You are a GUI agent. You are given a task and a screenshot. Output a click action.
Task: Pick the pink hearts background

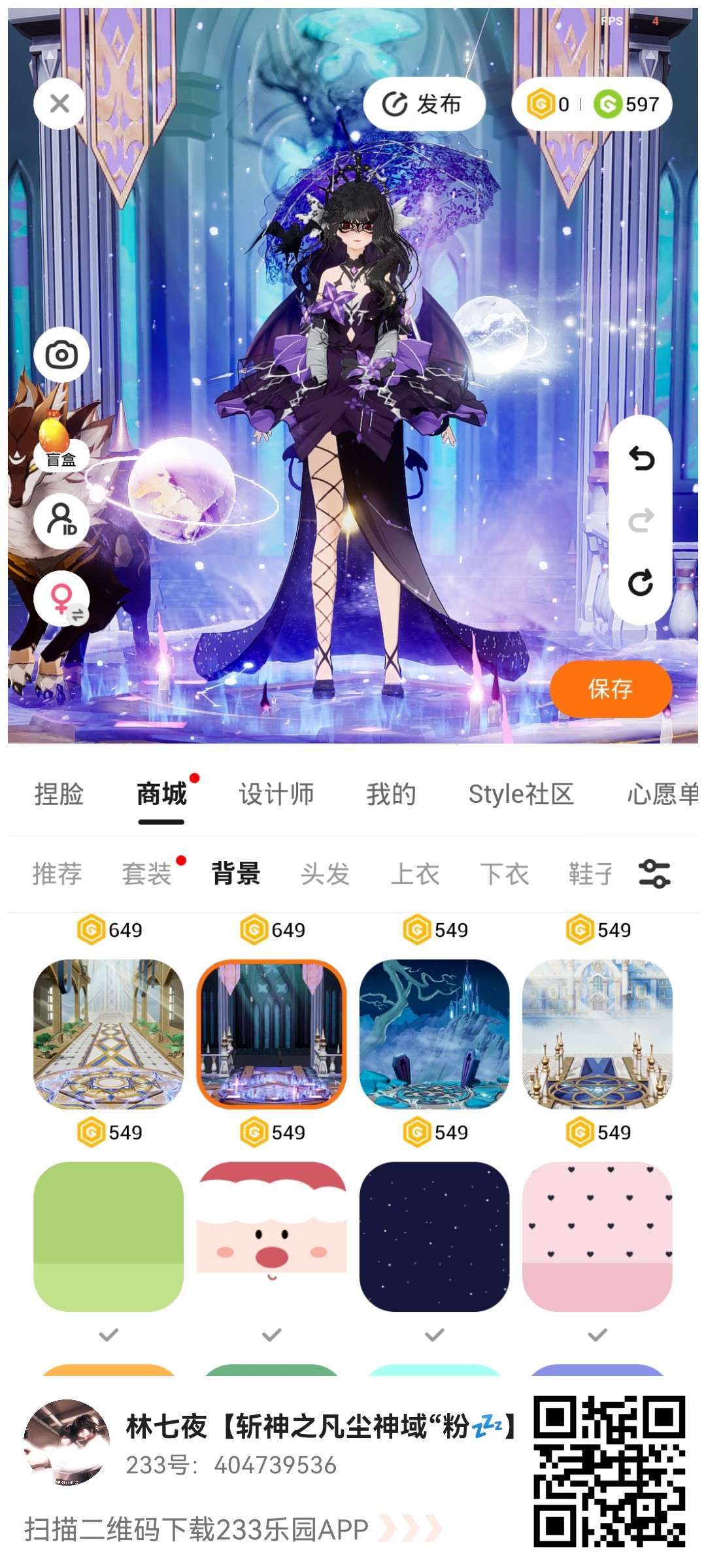click(x=597, y=1236)
